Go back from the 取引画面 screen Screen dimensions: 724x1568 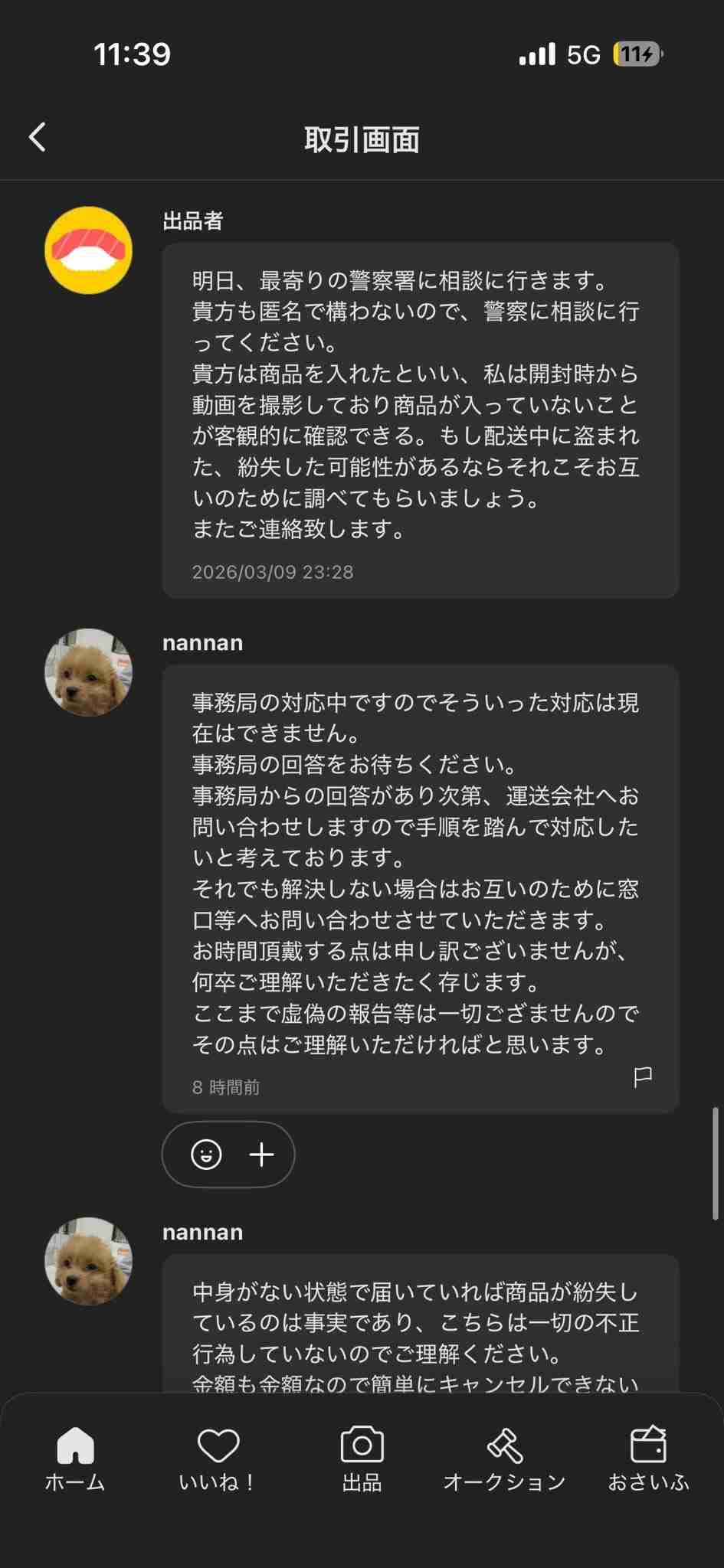pyautogui.click(x=38, y=138)
